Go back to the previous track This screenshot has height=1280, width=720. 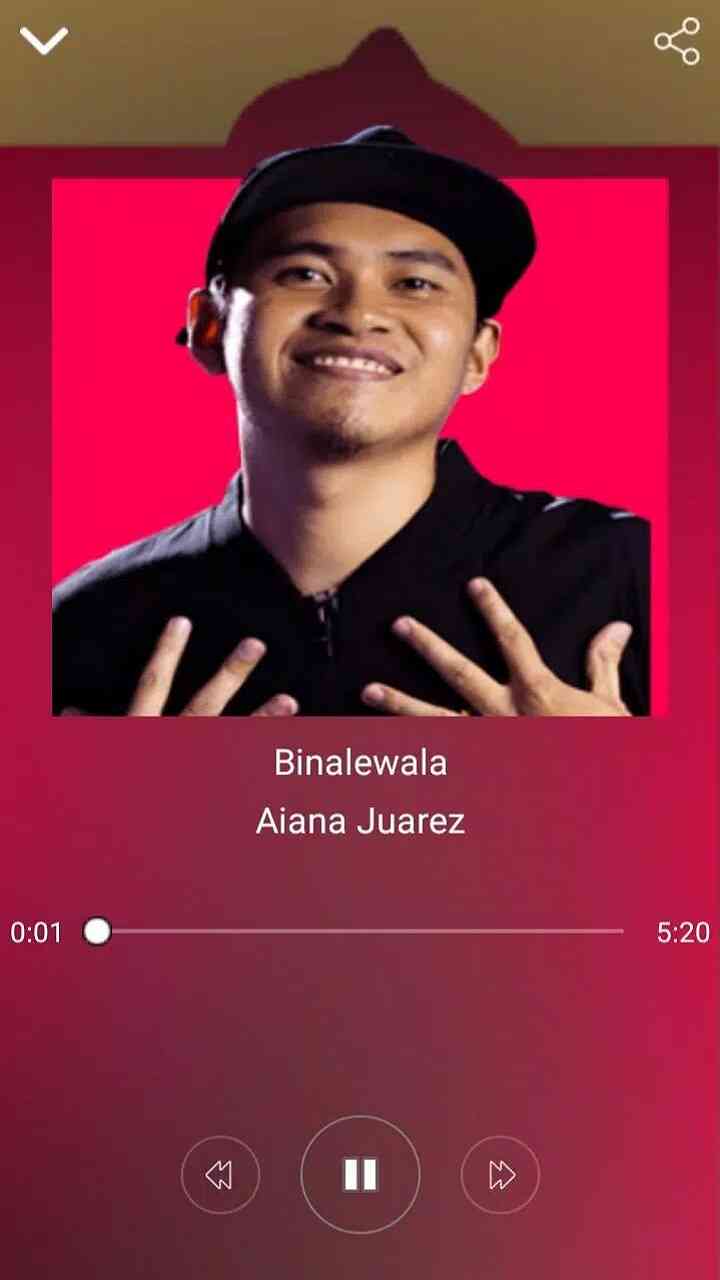click(220, 1175)
